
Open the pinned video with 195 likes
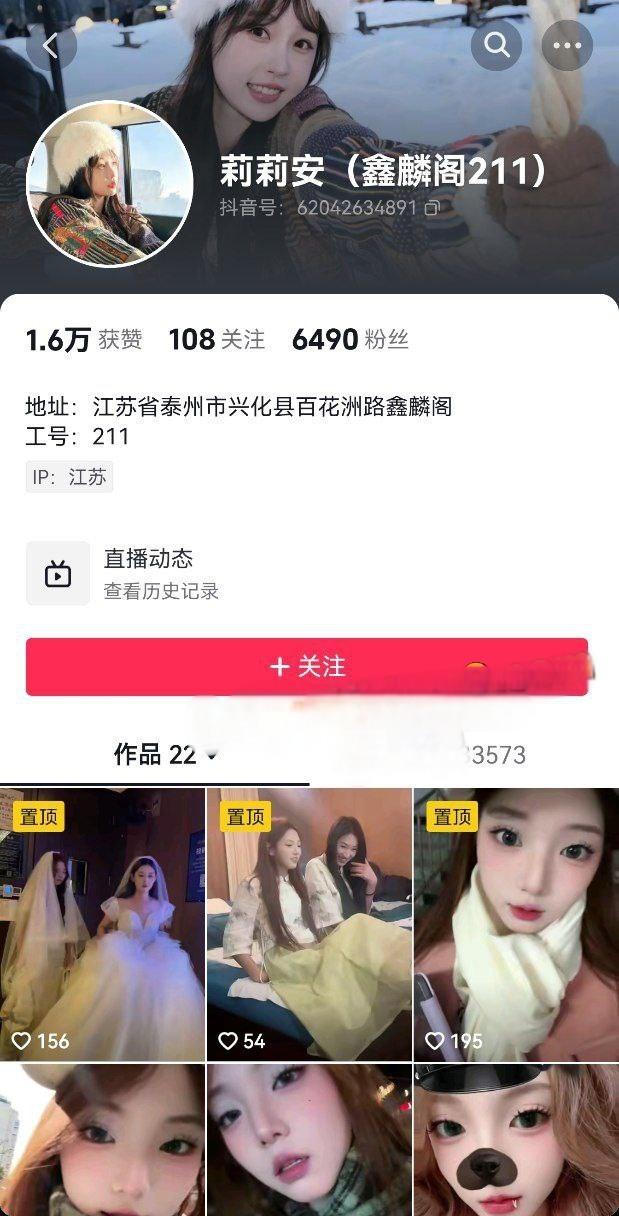(x=517, y=924)
